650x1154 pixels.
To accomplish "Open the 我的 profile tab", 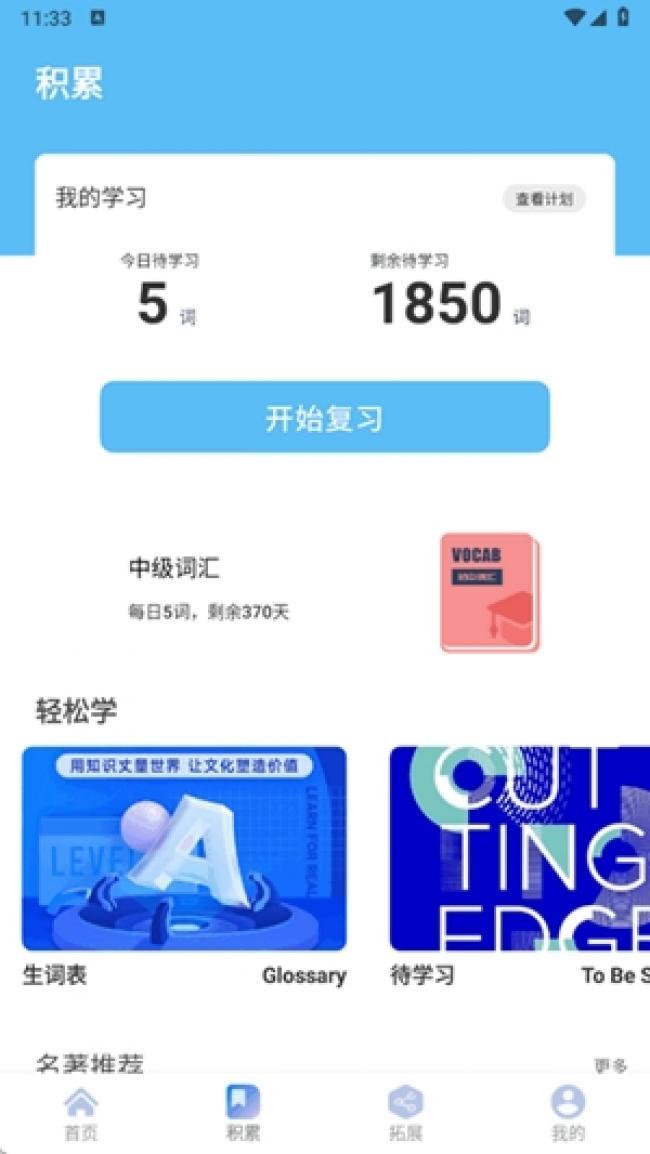I will tap(568, 1113).
